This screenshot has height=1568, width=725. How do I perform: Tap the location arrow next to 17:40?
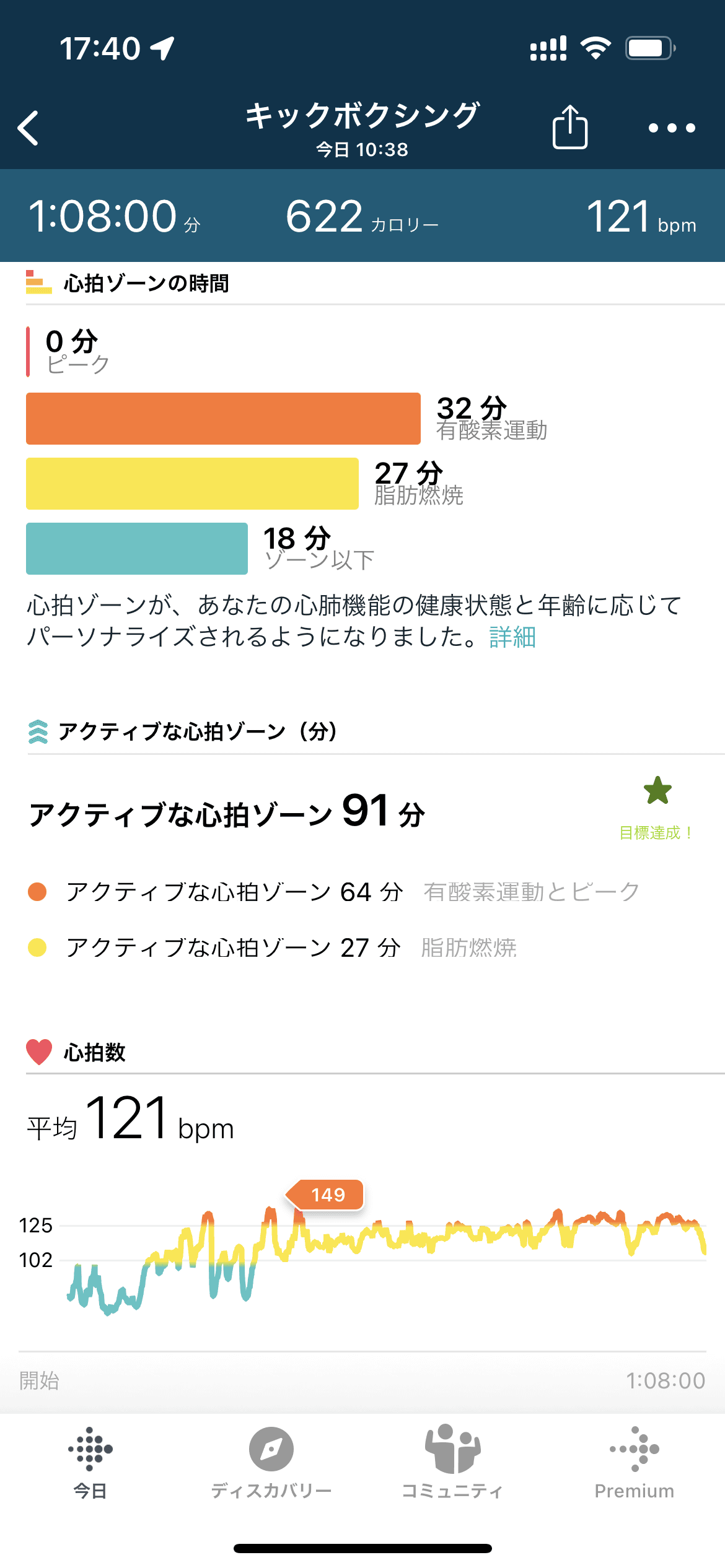pos(162,48)
